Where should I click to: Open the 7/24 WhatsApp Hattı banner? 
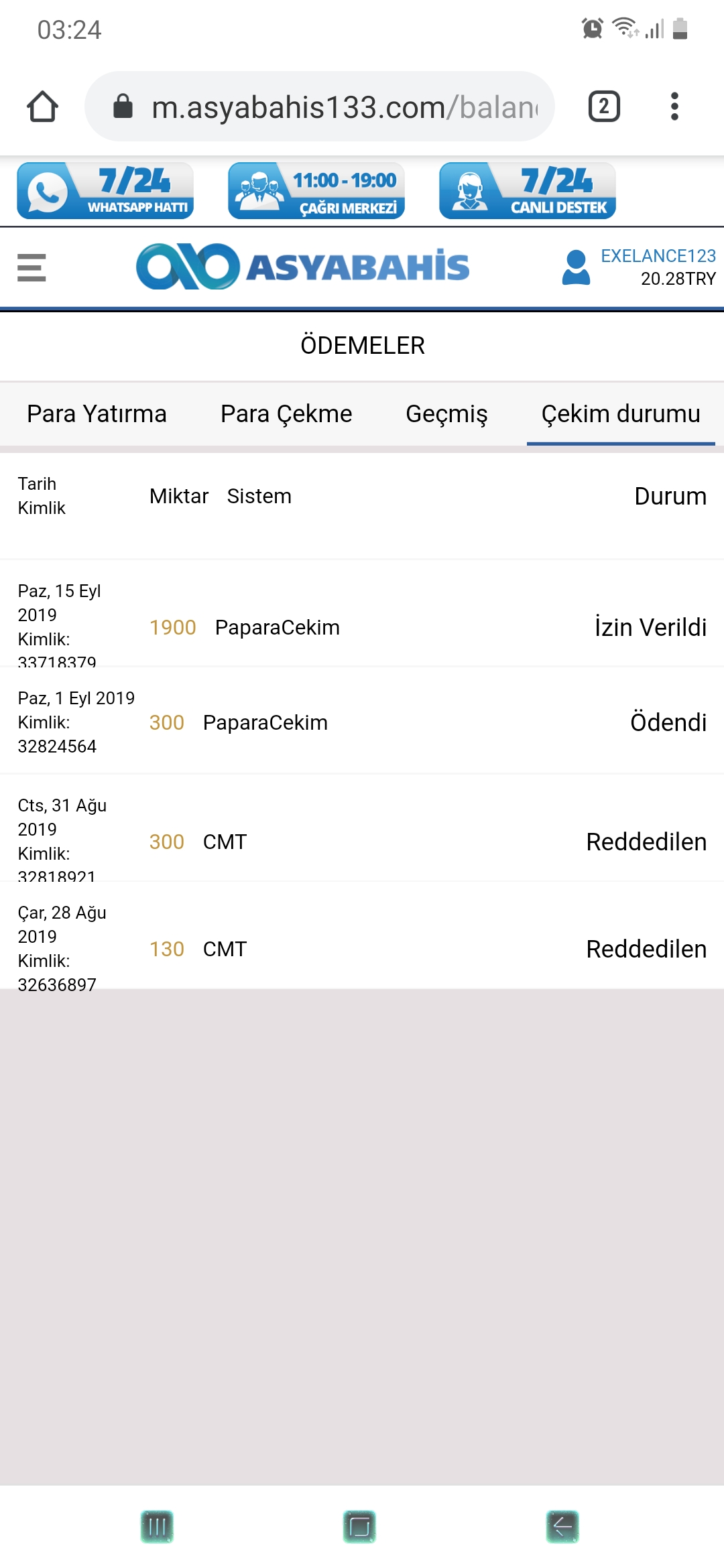[x=105, y=191]
